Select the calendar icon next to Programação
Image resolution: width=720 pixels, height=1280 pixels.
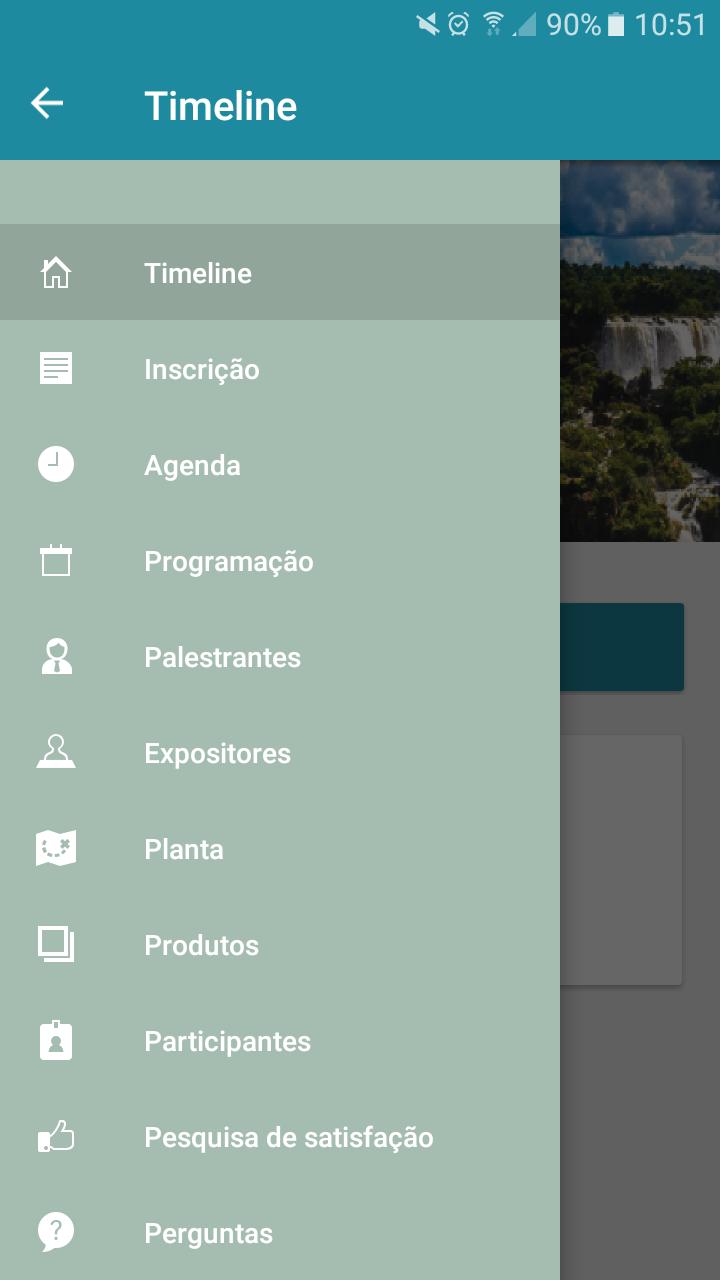pyautogui.click(x=55, y=559)
